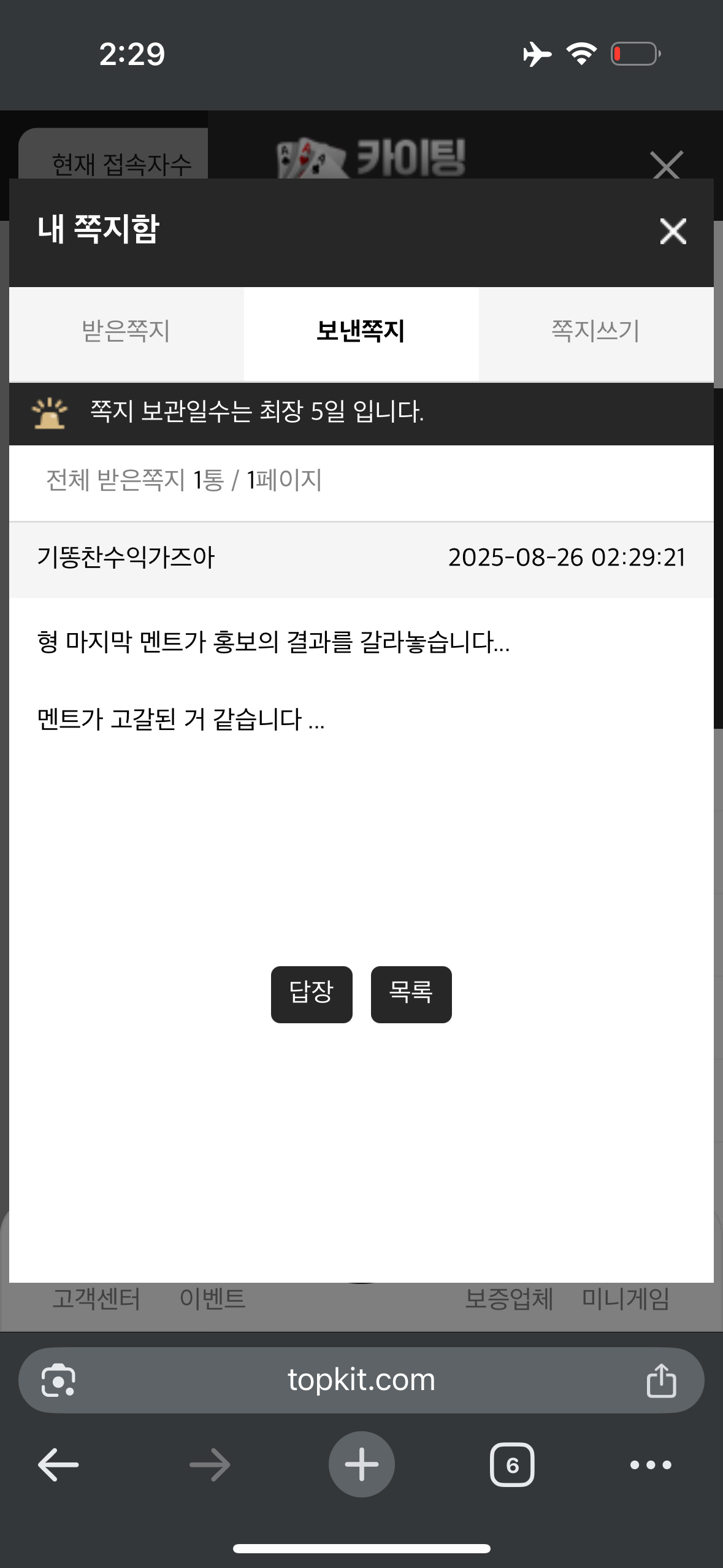
Task: Tap the 답장 reply button
Action: (x=312, y=994)
